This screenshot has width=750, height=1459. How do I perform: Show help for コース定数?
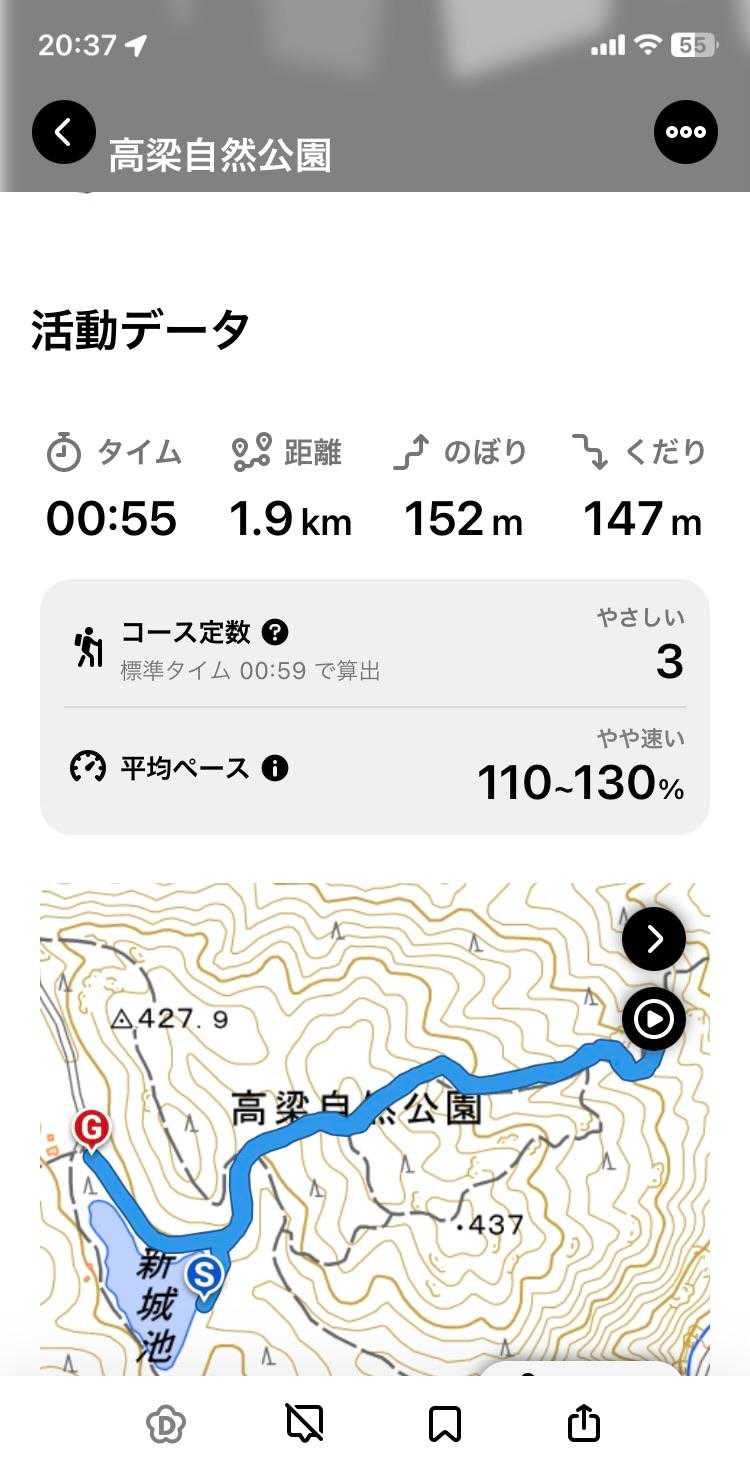tap(275, 632)
